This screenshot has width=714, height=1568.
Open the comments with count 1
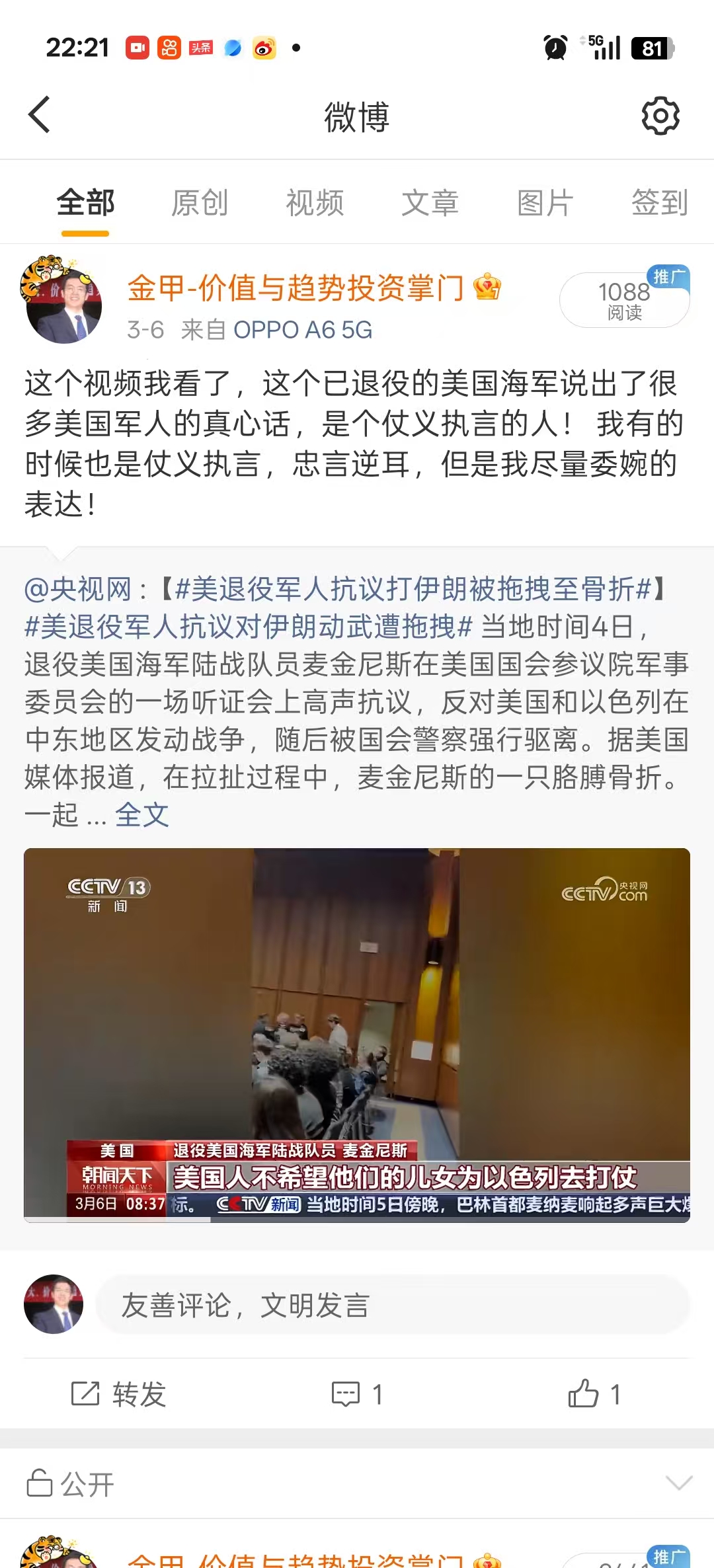357,1394
